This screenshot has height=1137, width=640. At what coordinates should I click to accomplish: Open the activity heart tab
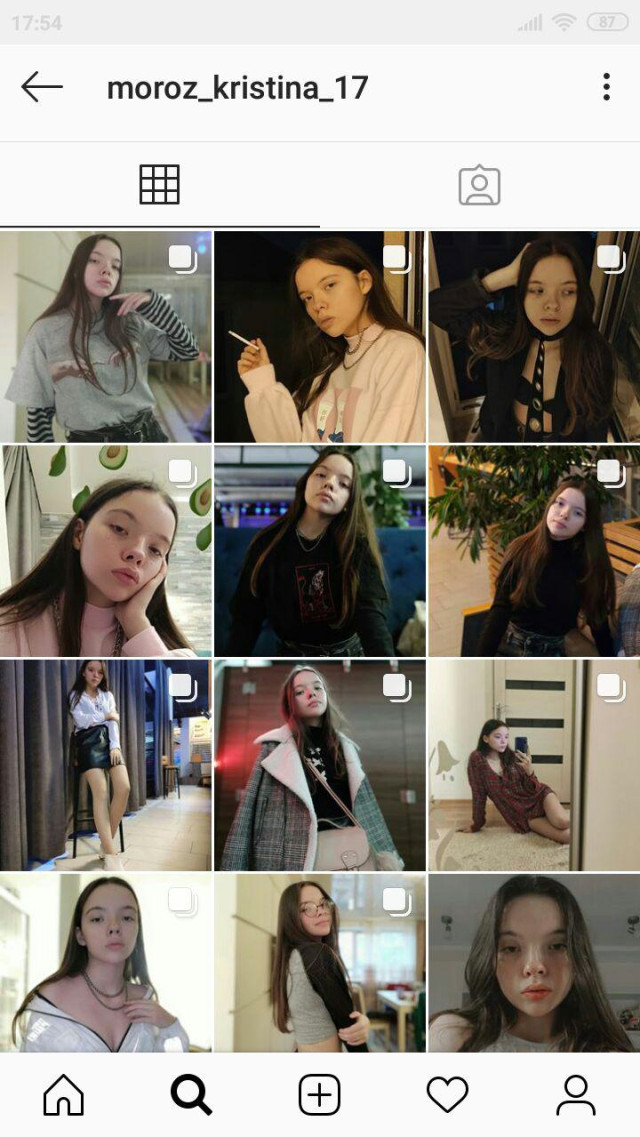coord(447,1095)
